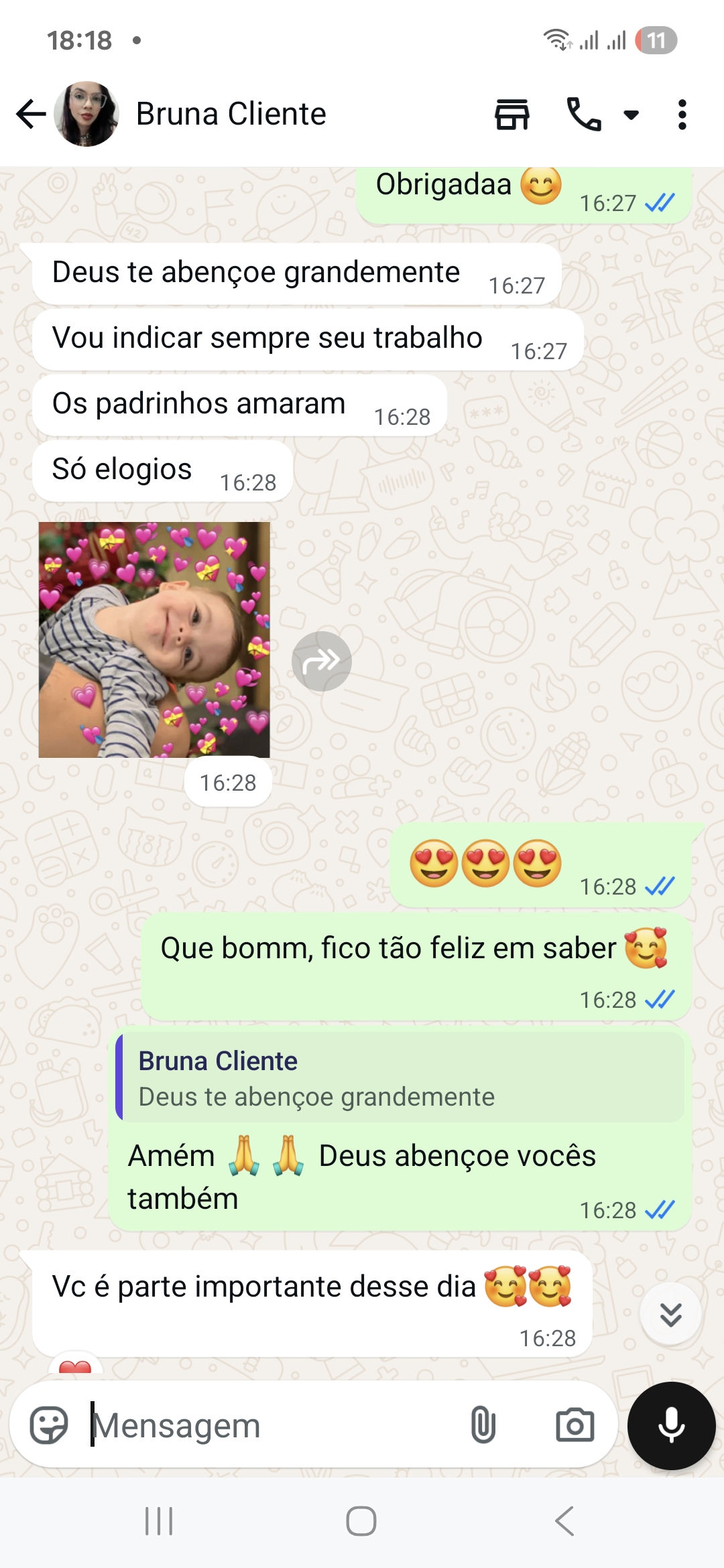Screen dimensions: 724x1568
Task: Attach a file with the paperclip
Action: 483,1425
